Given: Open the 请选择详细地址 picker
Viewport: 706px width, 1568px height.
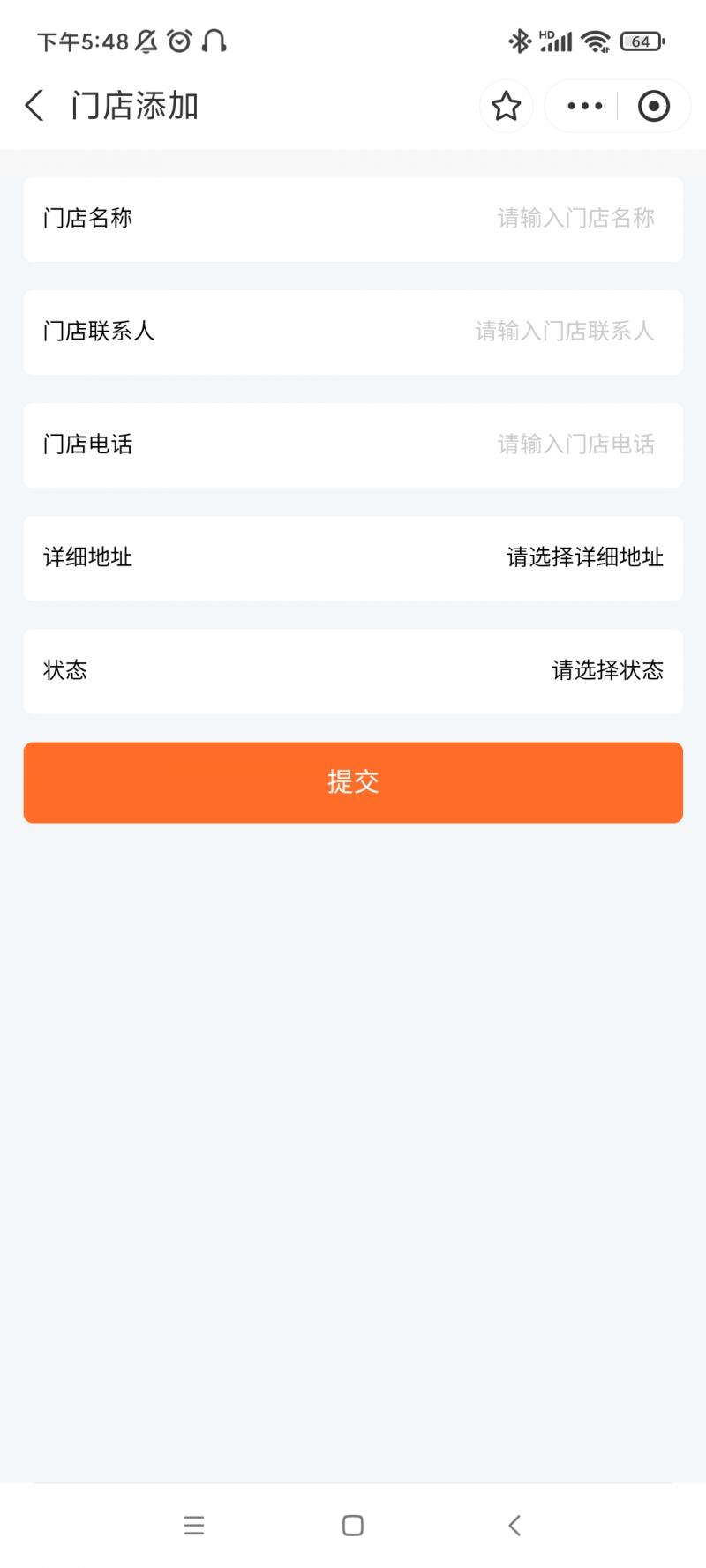Looking at the screenshot, I should coord(584,557).
